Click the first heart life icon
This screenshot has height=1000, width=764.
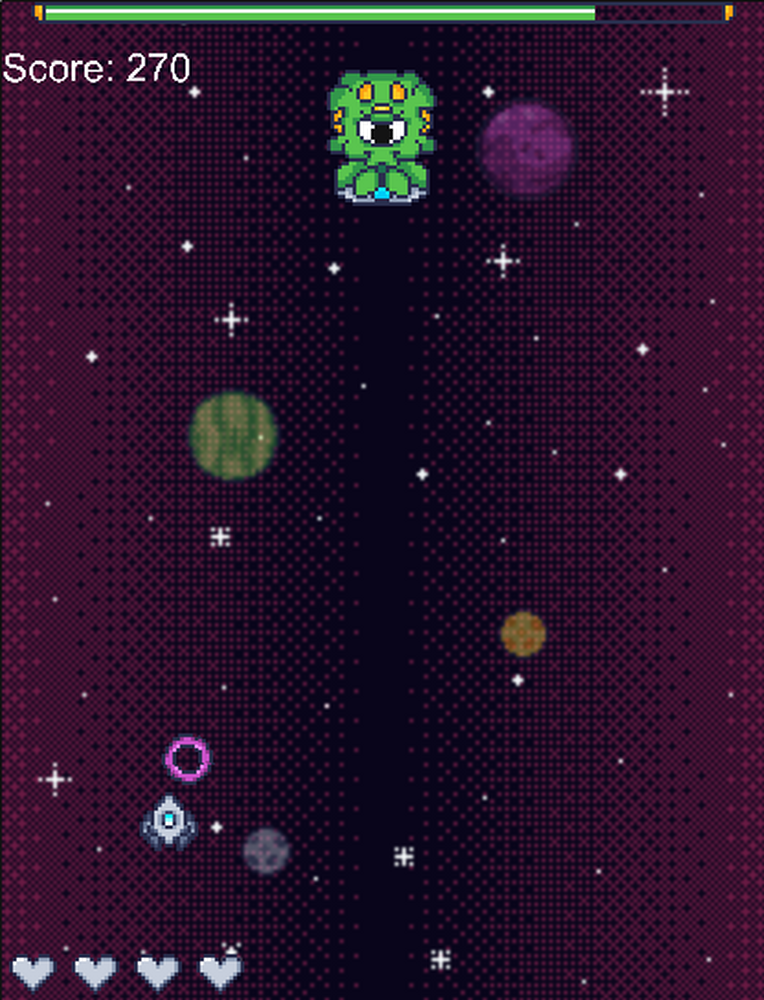33,968
